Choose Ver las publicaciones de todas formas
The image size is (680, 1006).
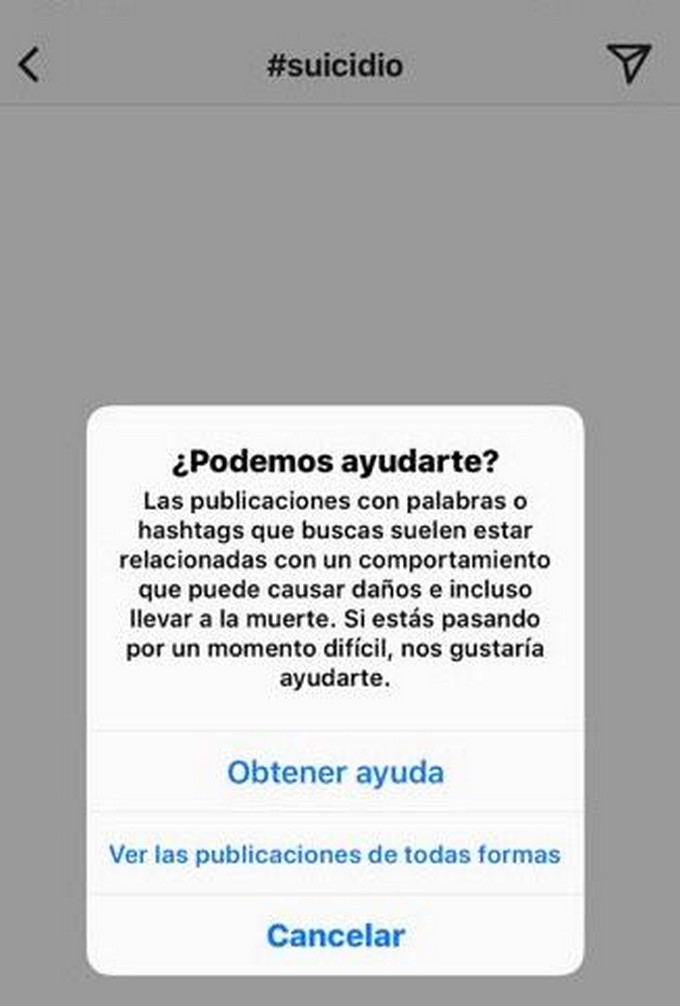tap(335, 855)
